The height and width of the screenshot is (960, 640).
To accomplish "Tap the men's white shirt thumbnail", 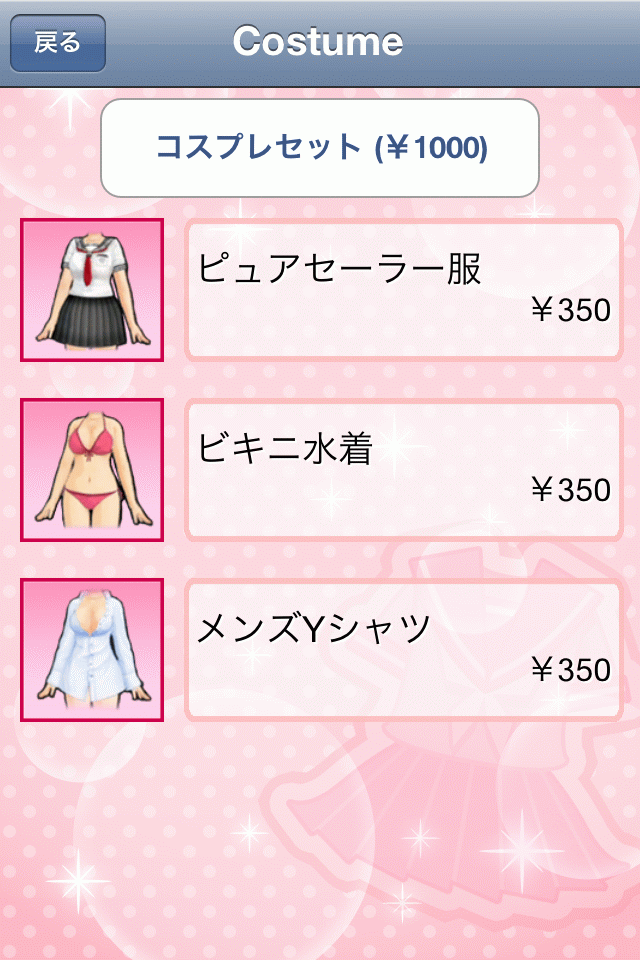I will pyautogui.click(x=92, y=650).
